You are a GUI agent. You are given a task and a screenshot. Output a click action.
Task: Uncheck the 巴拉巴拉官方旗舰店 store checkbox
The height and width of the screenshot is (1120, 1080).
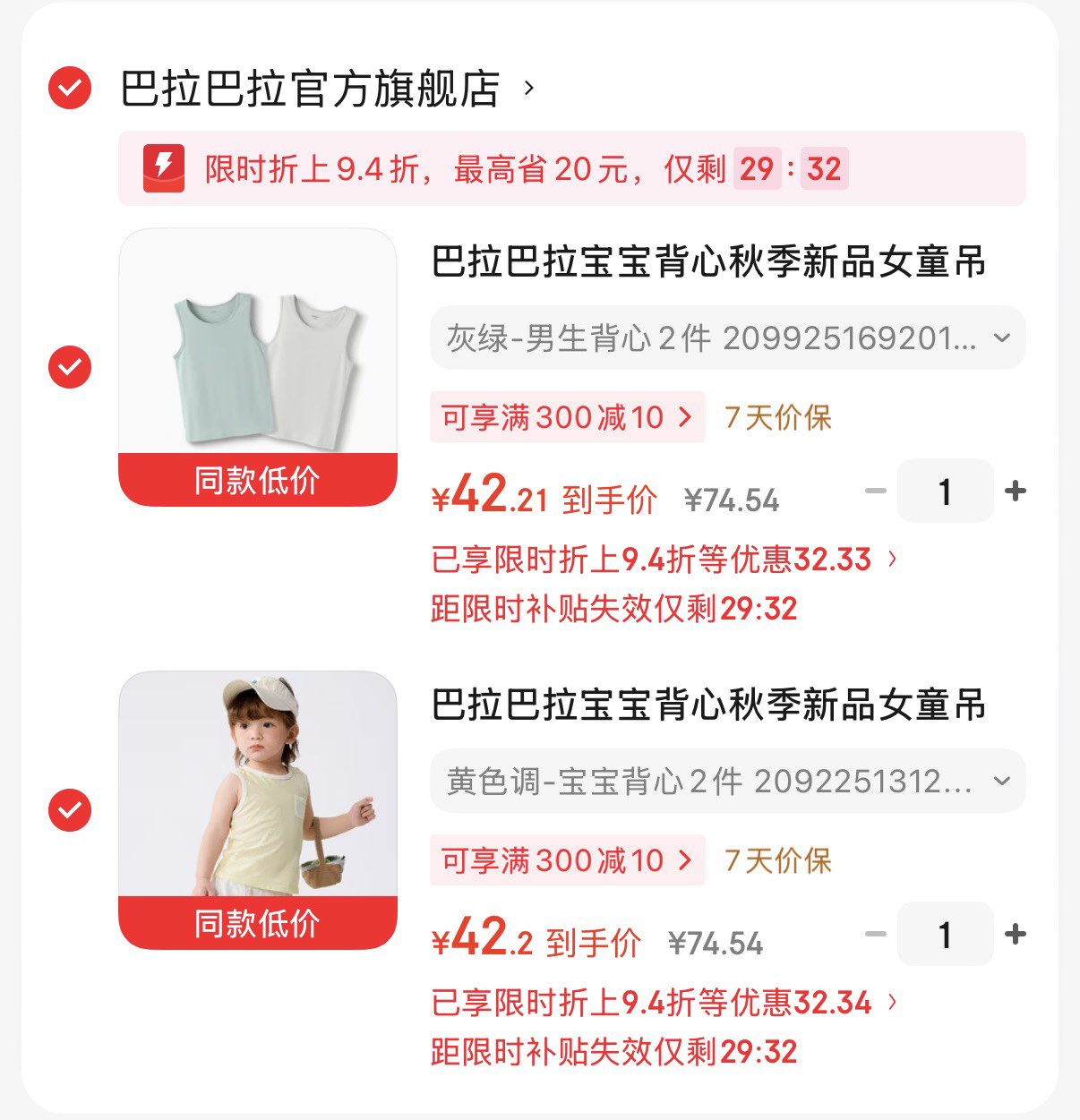[70, 88]
